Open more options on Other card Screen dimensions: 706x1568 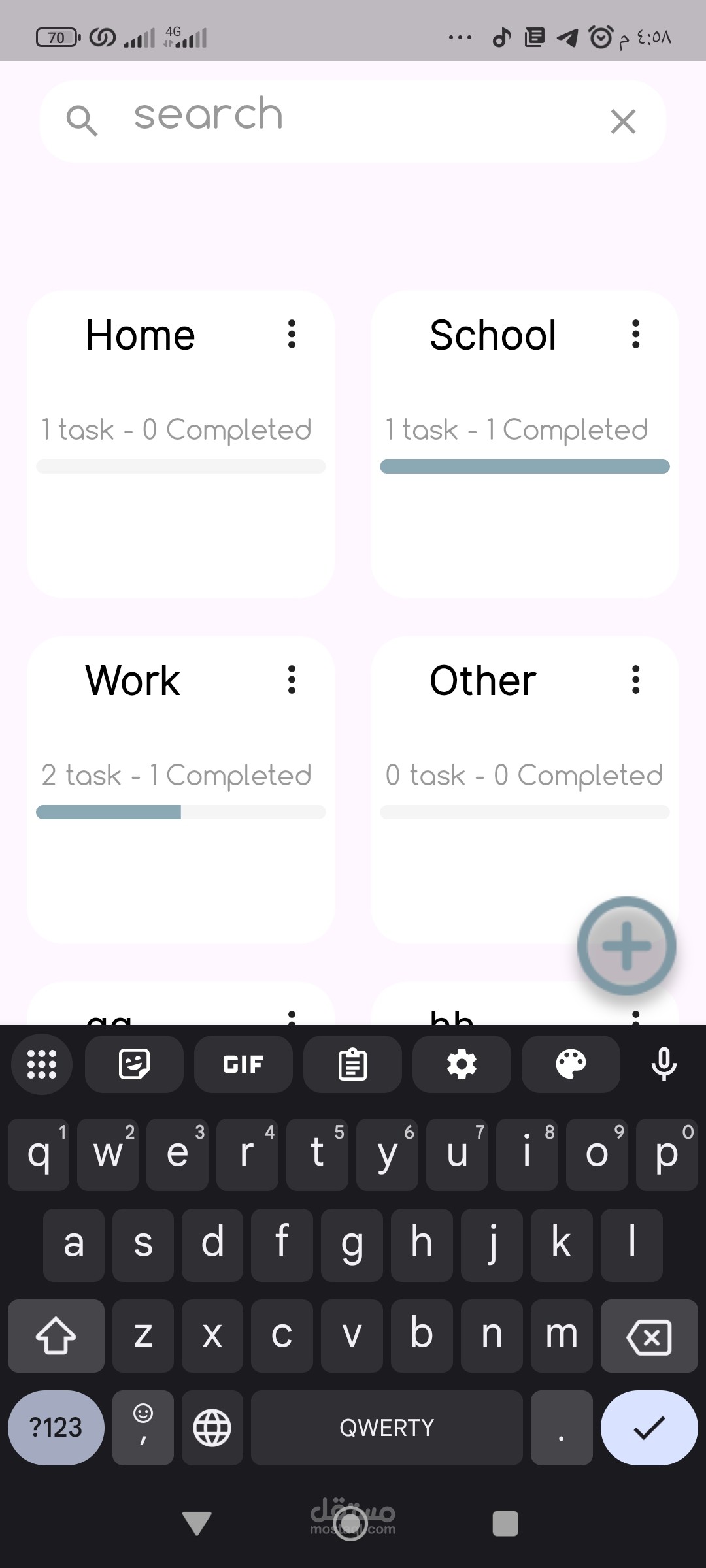[635, 680]
